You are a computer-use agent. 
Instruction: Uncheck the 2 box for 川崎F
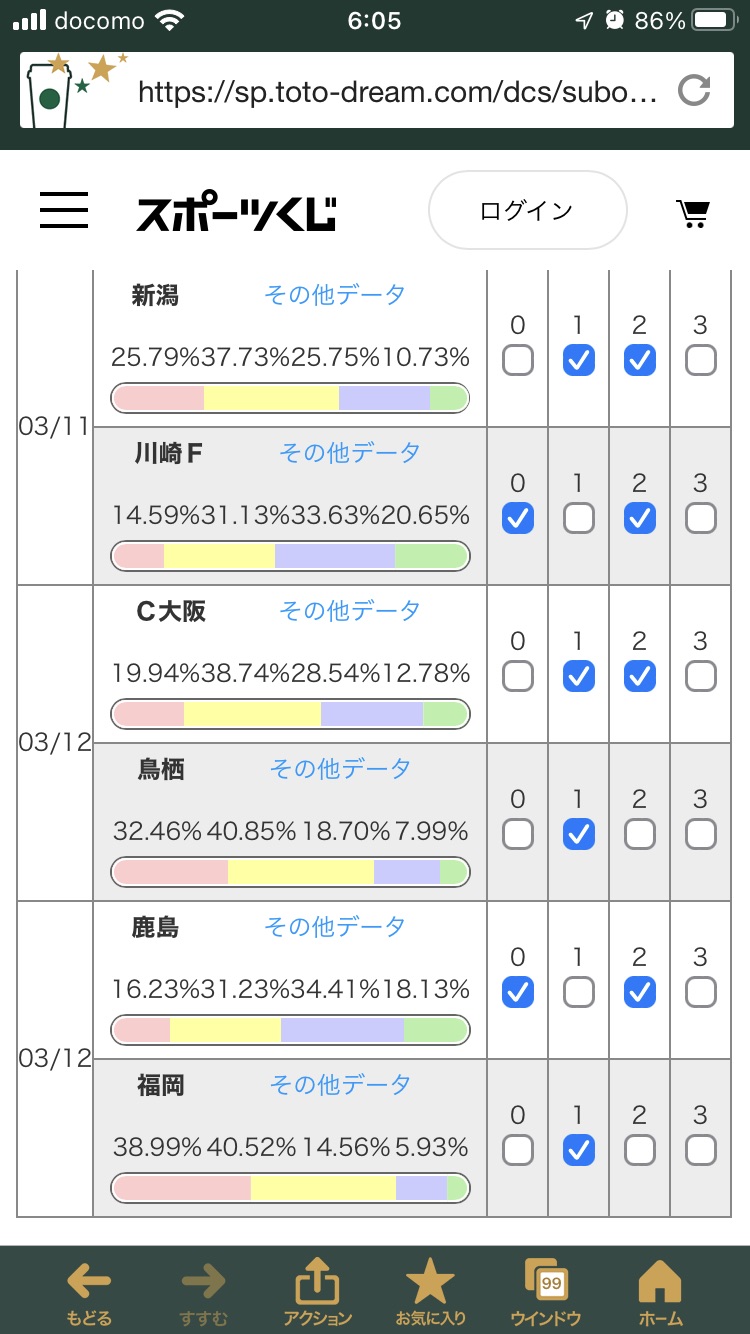point(640,518)
